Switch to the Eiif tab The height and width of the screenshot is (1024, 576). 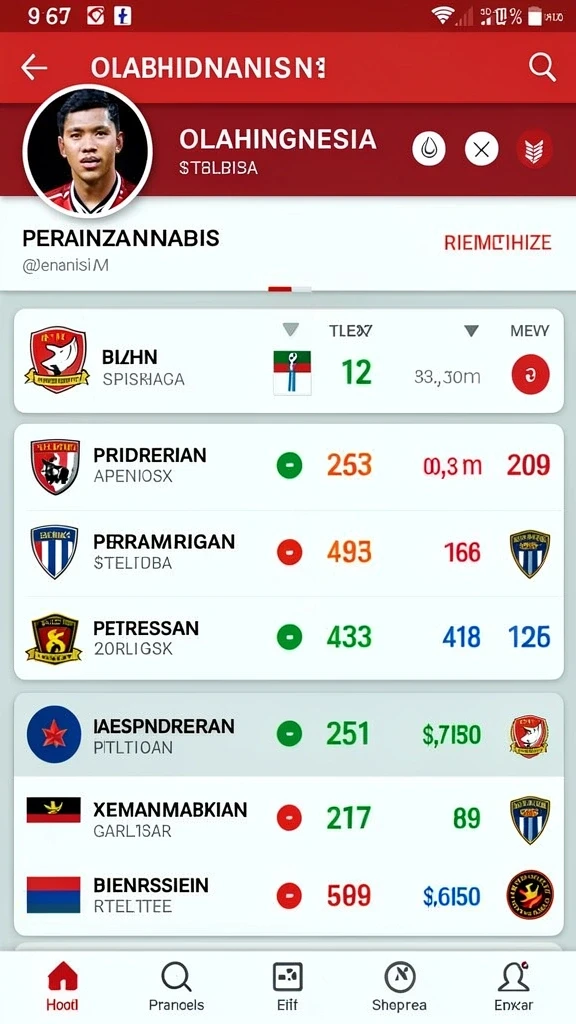click(287, 987)
